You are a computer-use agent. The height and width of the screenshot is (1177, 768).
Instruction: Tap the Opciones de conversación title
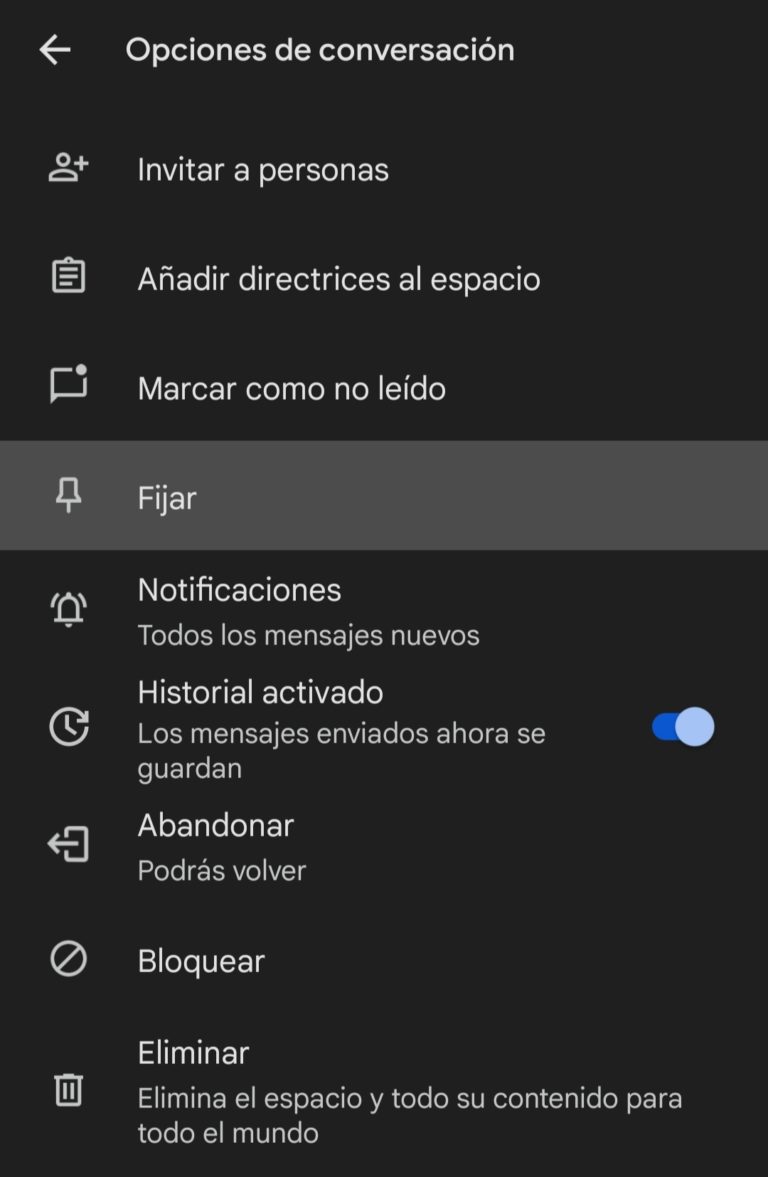[x=321, y=49]
